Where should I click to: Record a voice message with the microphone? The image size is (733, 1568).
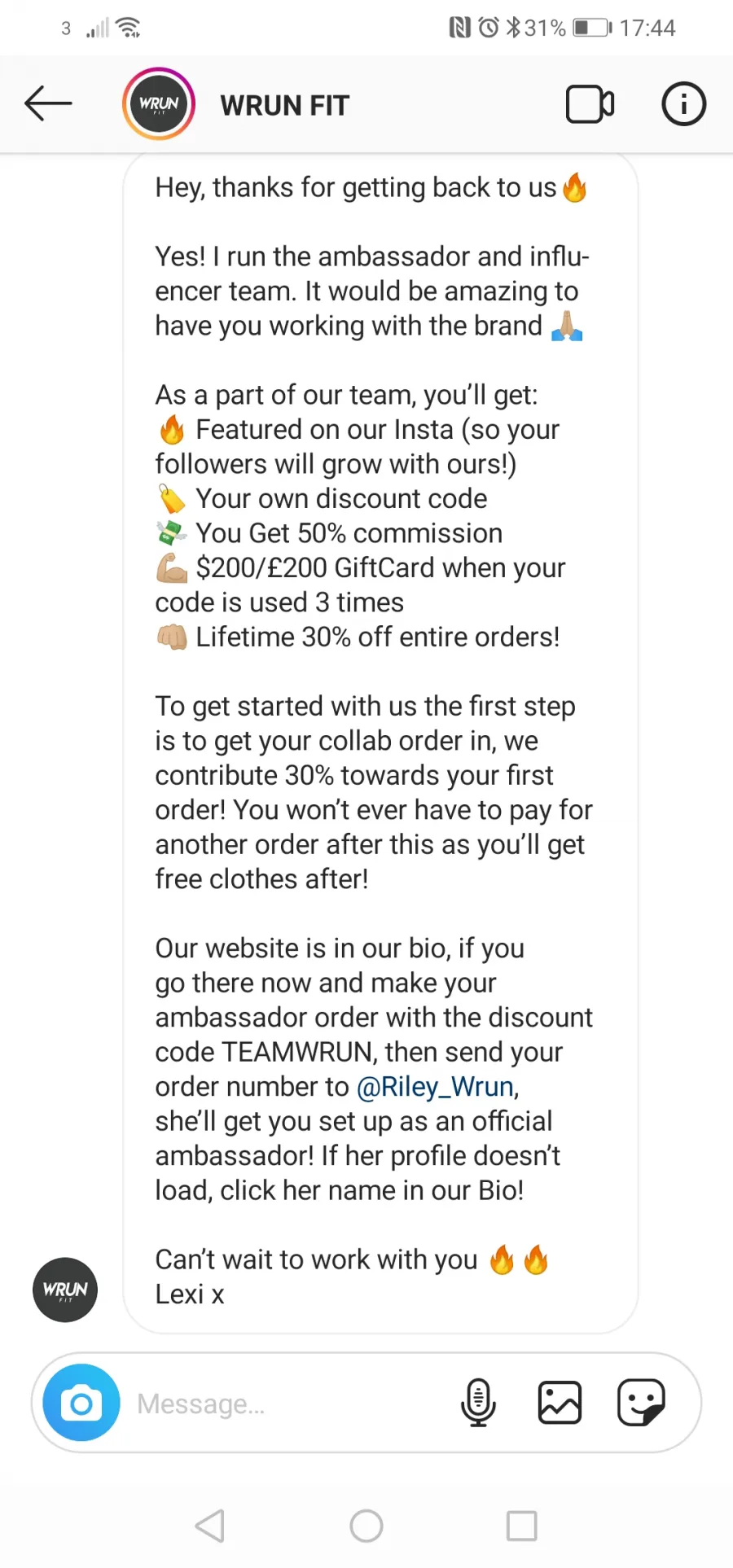[x=478, y=1403]
